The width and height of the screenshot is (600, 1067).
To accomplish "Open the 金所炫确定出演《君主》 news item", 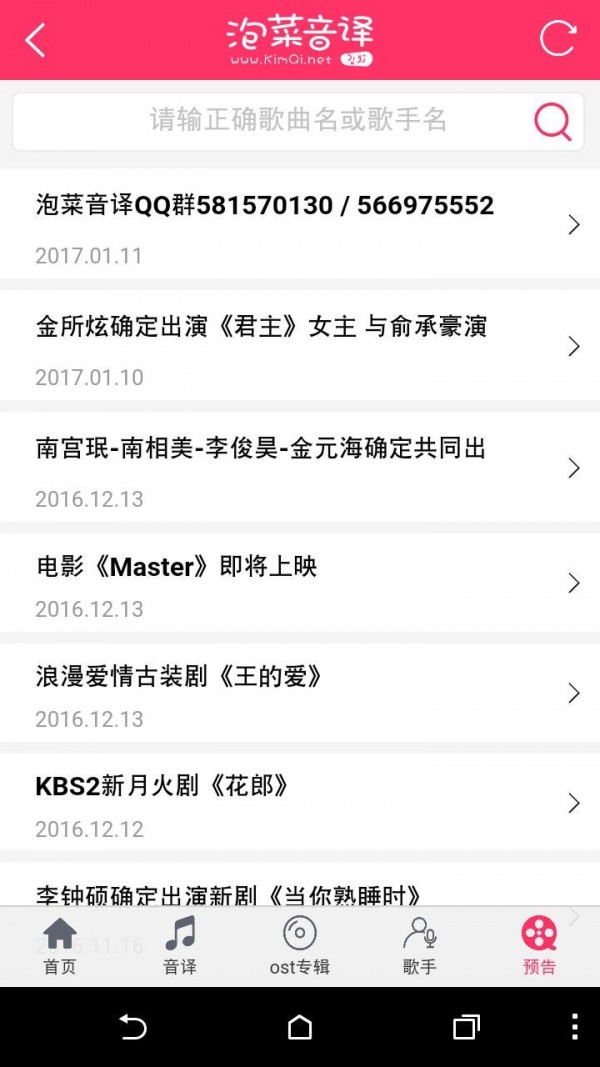I will [300, 346].
